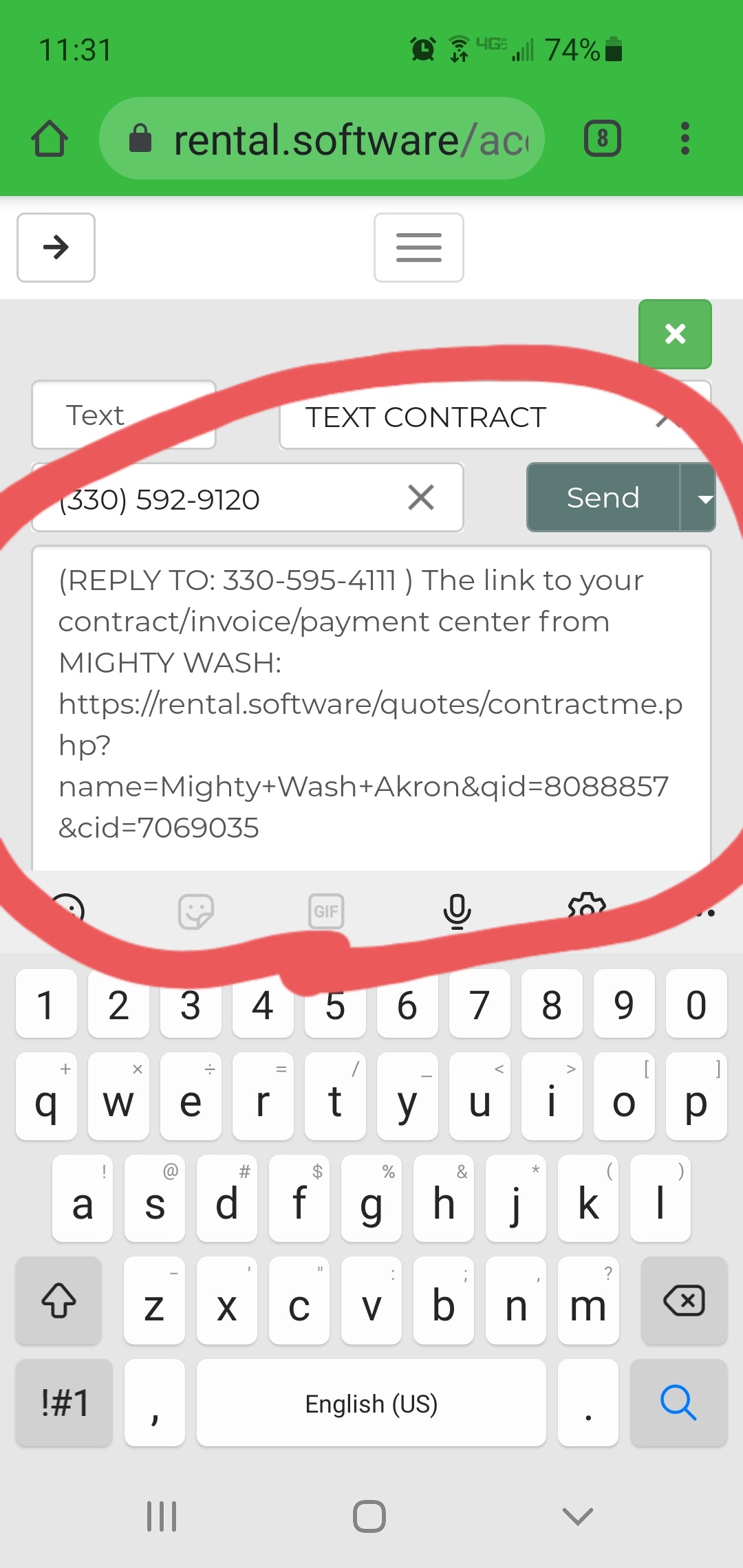Expand the Send button options arrow
This screenshot has width=743, height=1568.
702,499
